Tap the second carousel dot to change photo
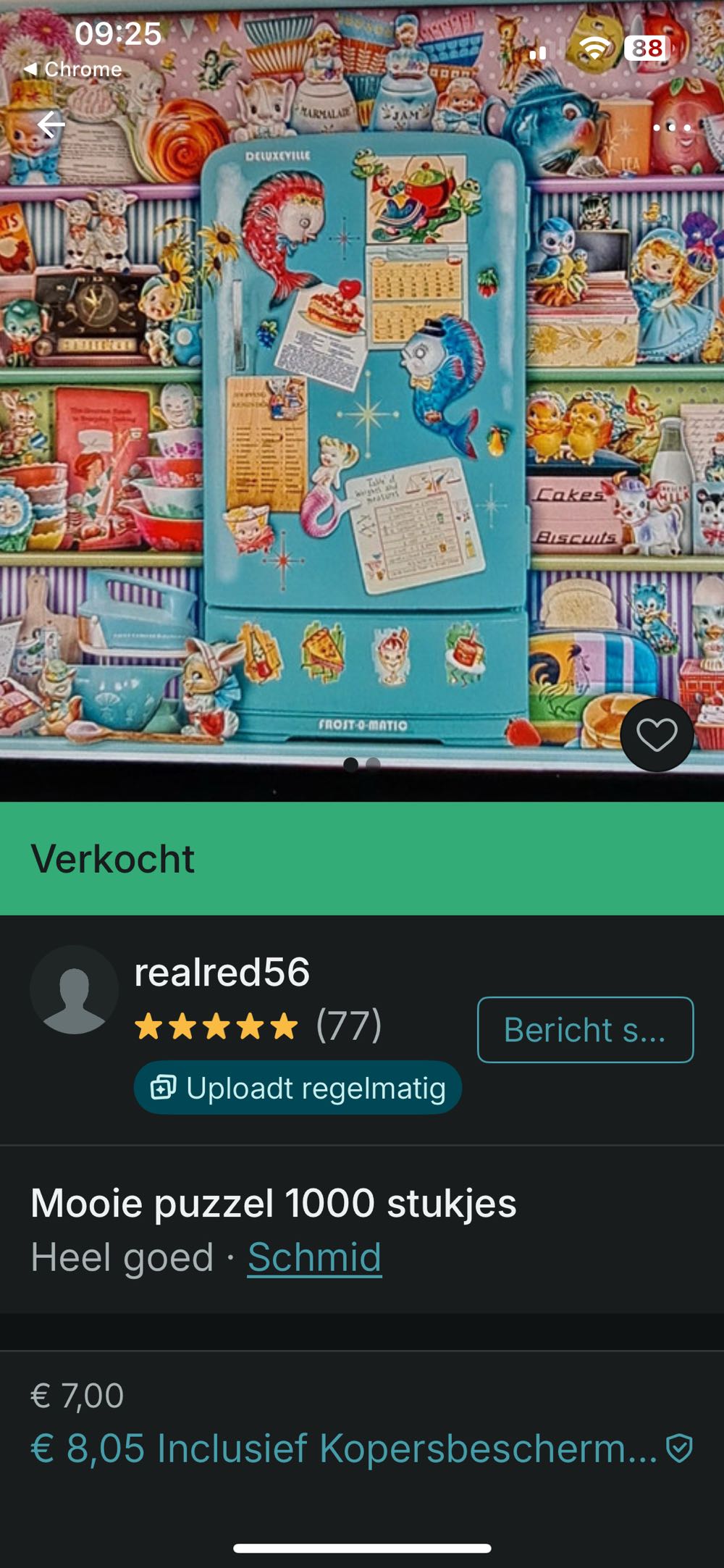Screen dimensions: 724x1568 point(375,761)
